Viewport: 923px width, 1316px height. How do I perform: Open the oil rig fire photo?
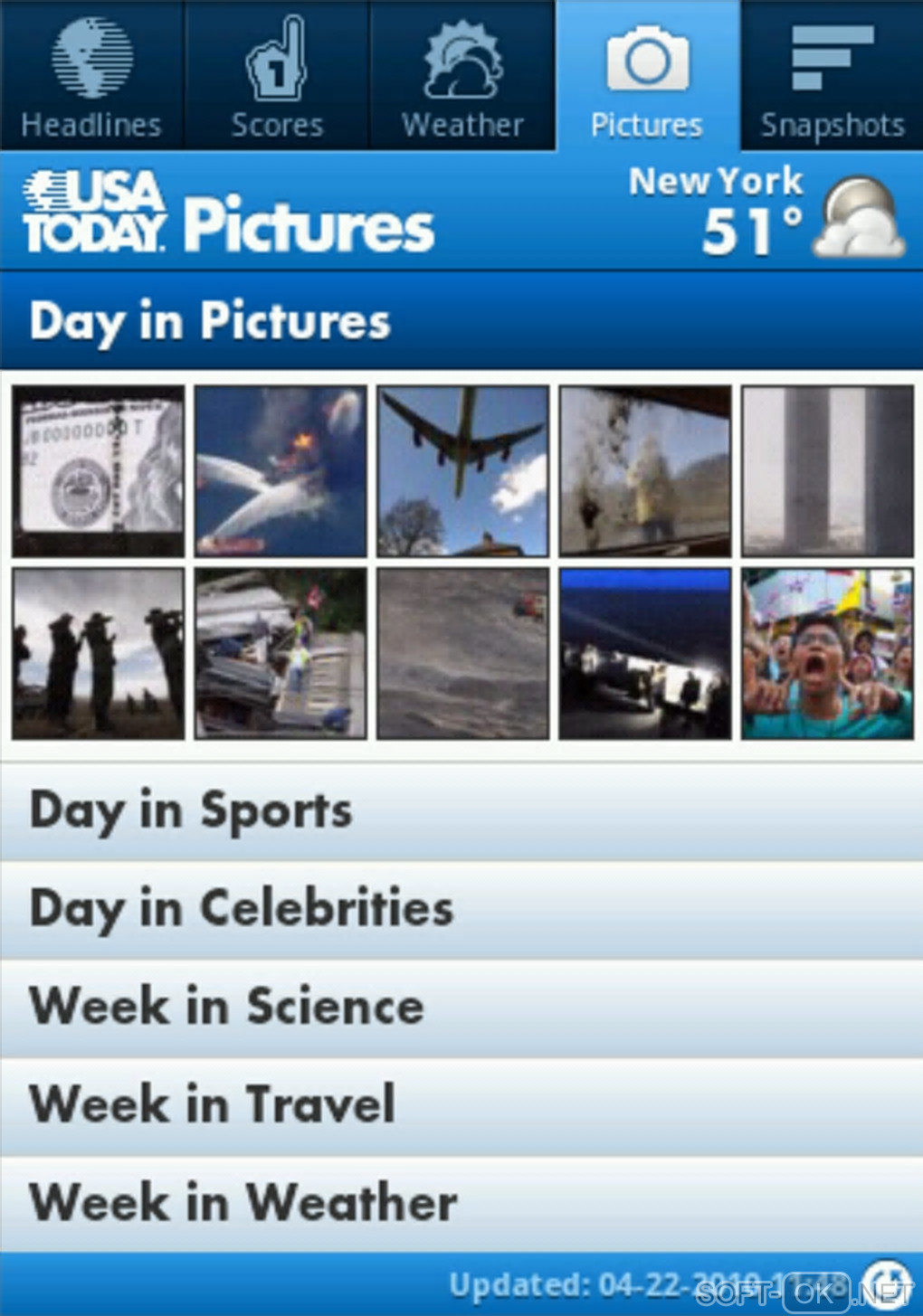click(x=281, y=470)
